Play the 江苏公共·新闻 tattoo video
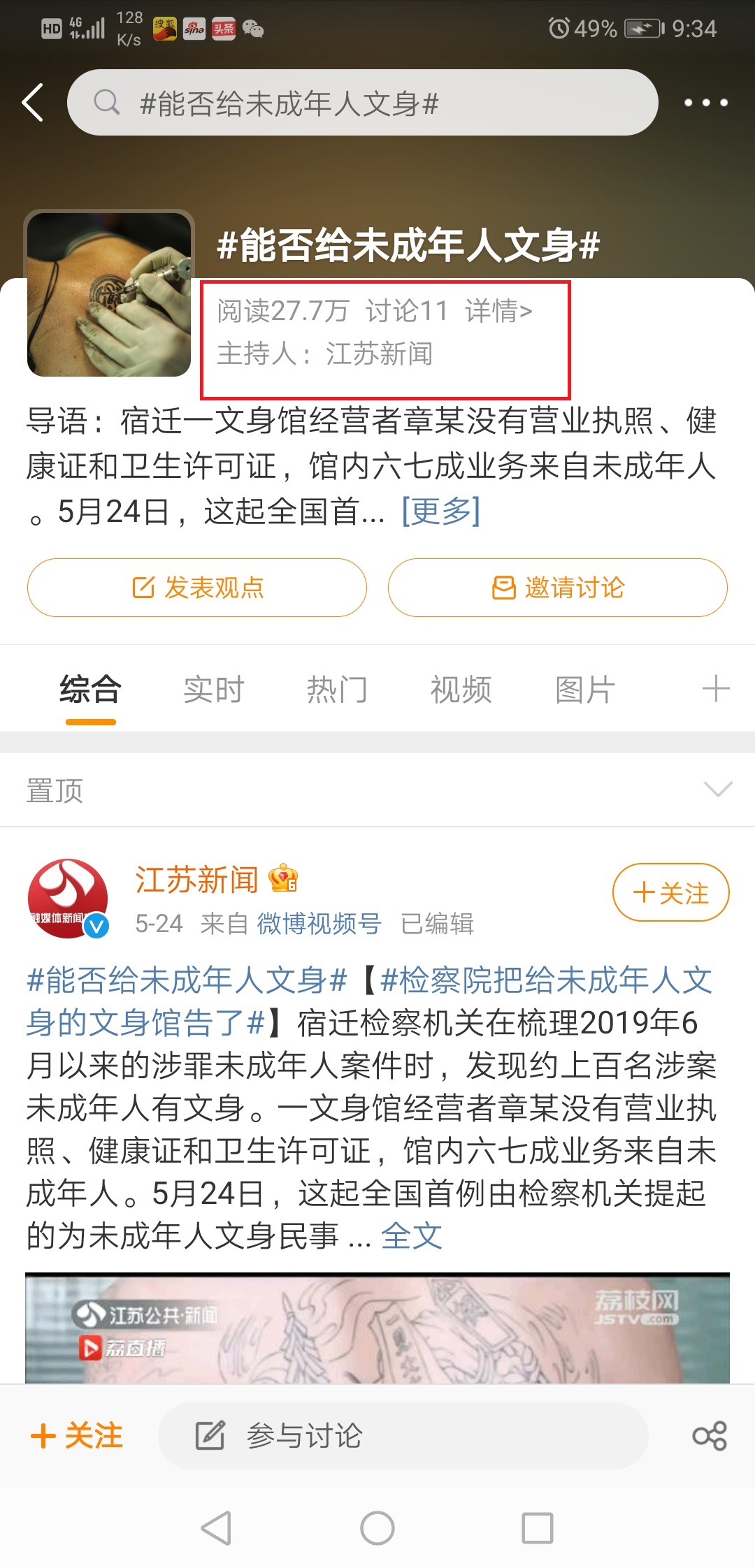The height and width of the screenshot is (1568, 755). [x=377, y=1328]
